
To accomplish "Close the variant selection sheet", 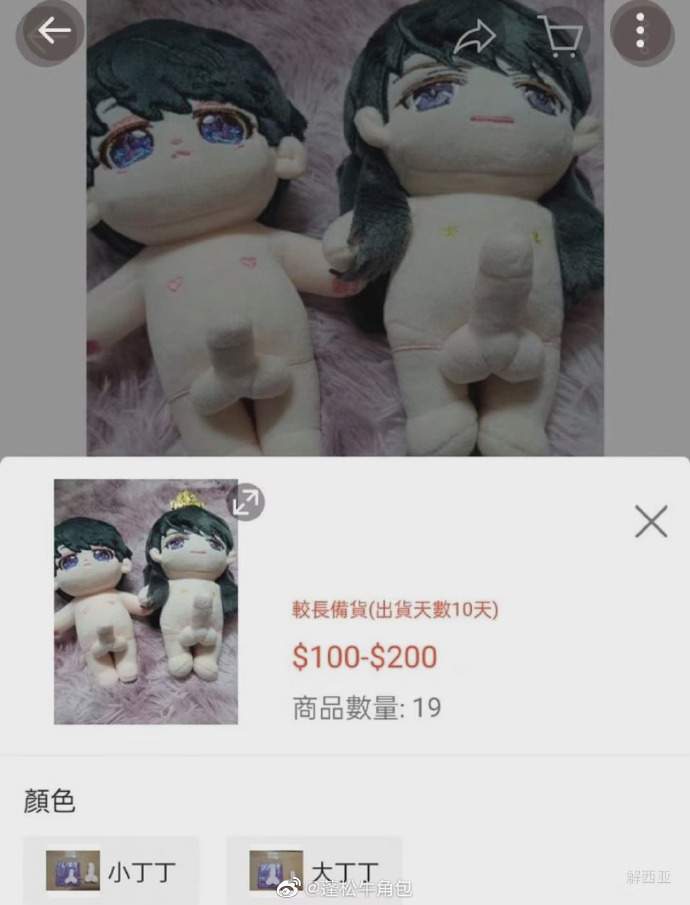I will tap(651, 521).
